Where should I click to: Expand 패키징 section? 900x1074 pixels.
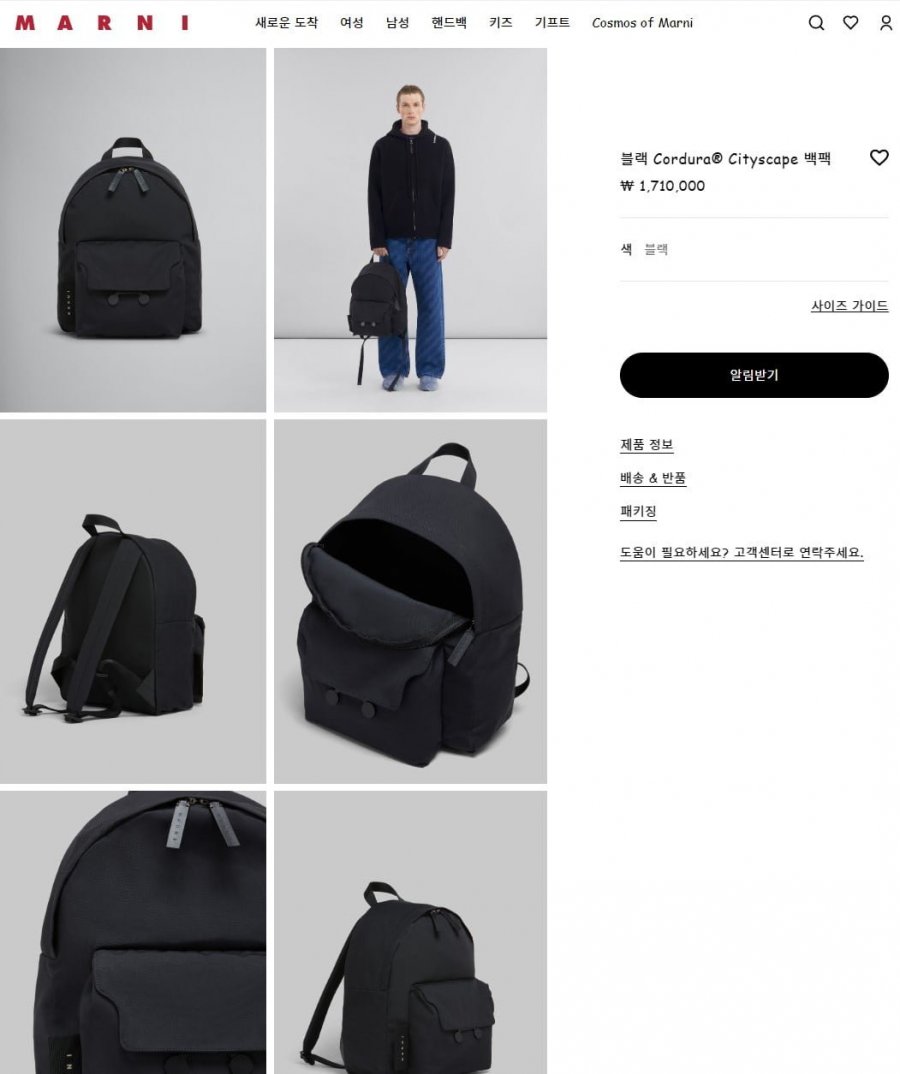638,511
